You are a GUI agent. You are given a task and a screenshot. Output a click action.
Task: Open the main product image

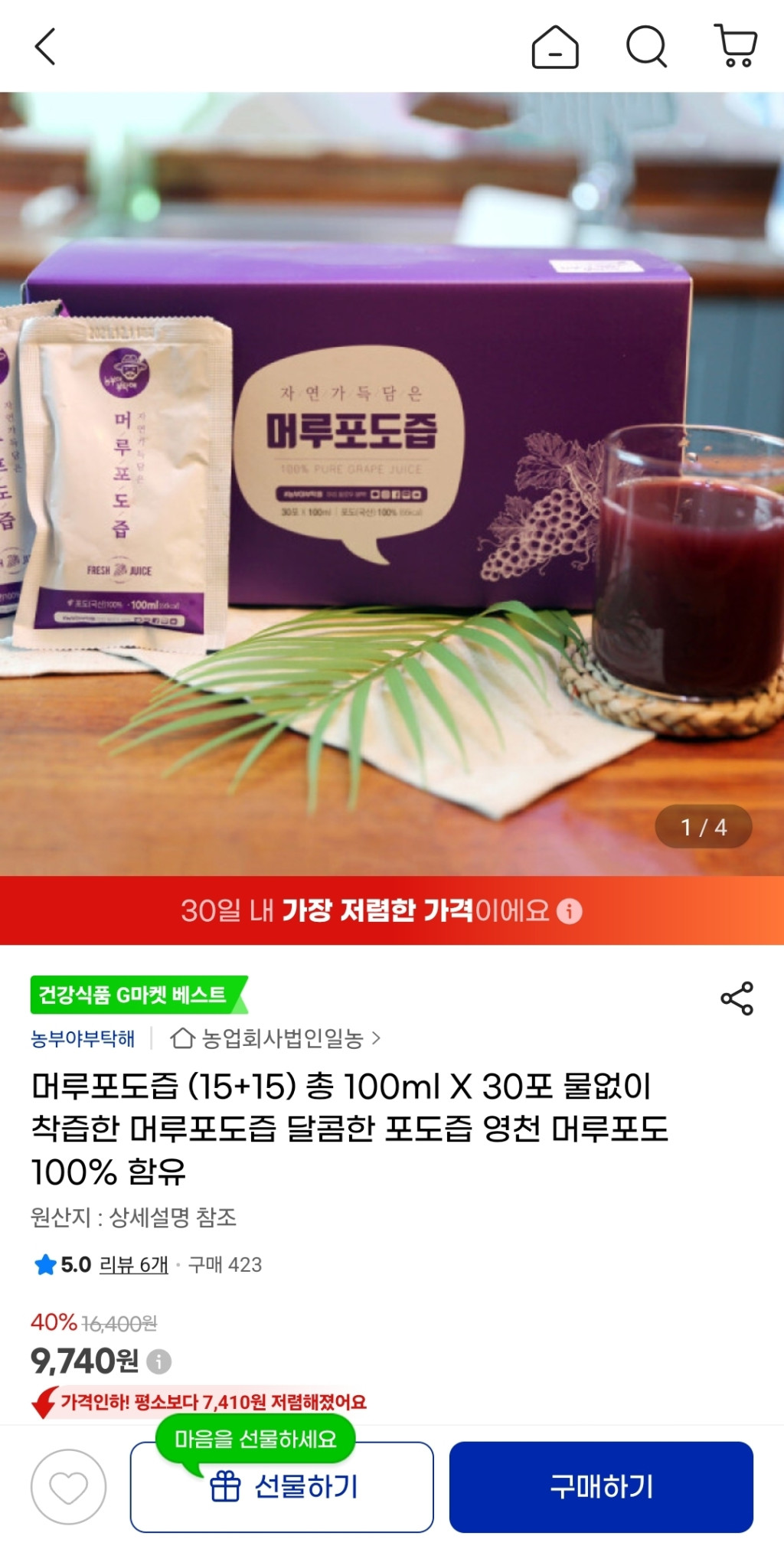pos(392,482)
